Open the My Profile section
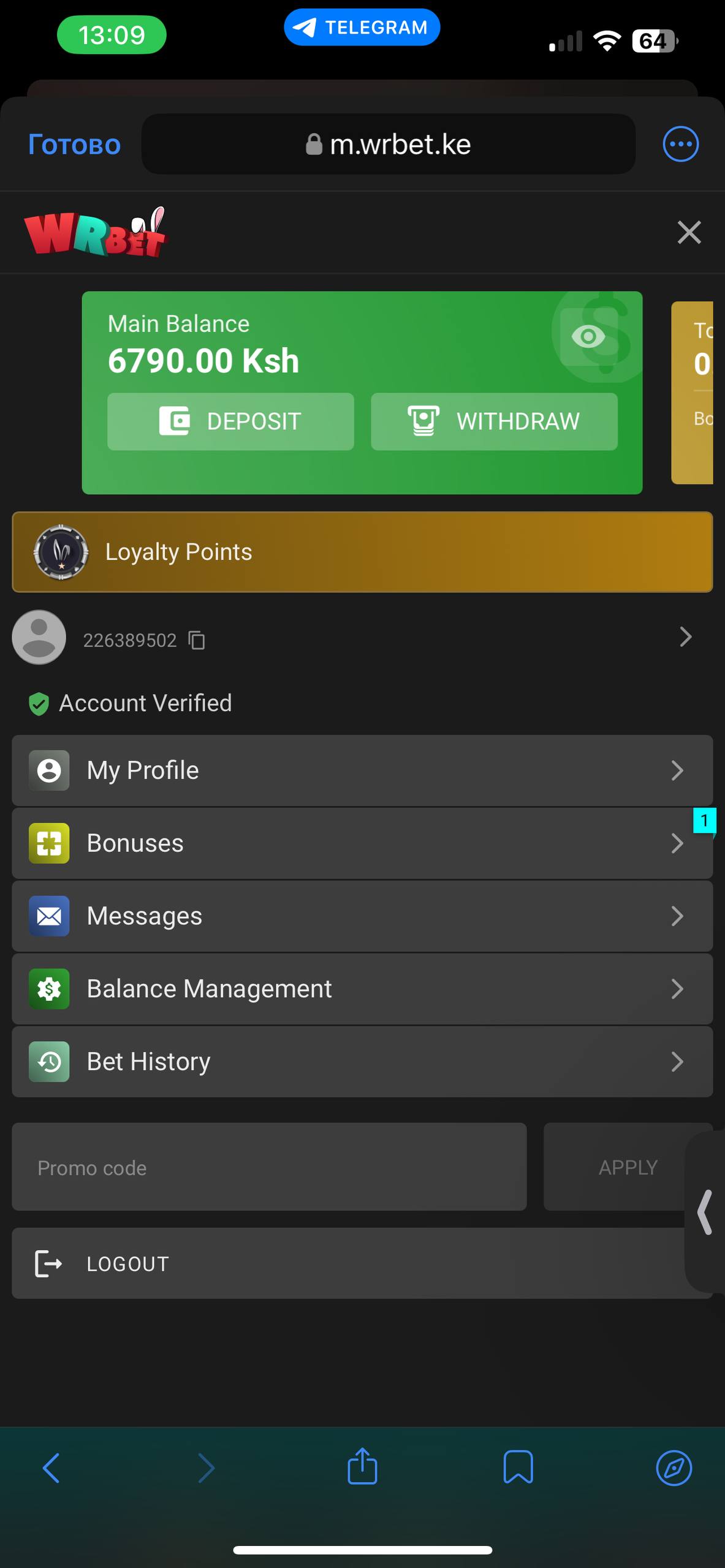 362,771
